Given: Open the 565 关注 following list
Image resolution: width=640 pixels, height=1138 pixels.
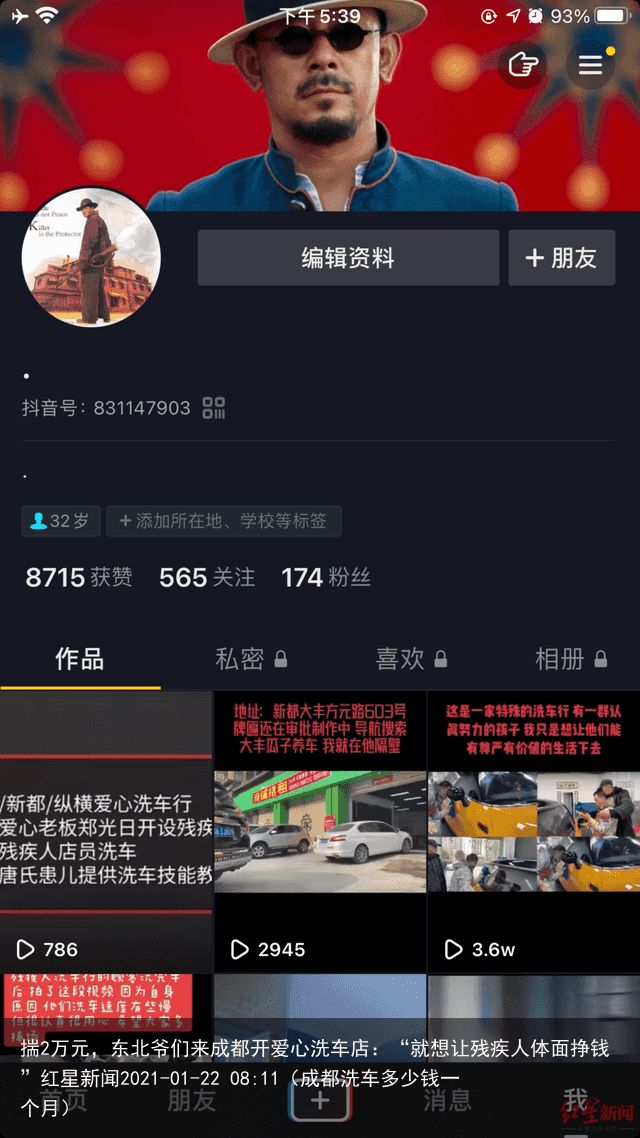Looking at the screenshot, I should coord(207,577).
